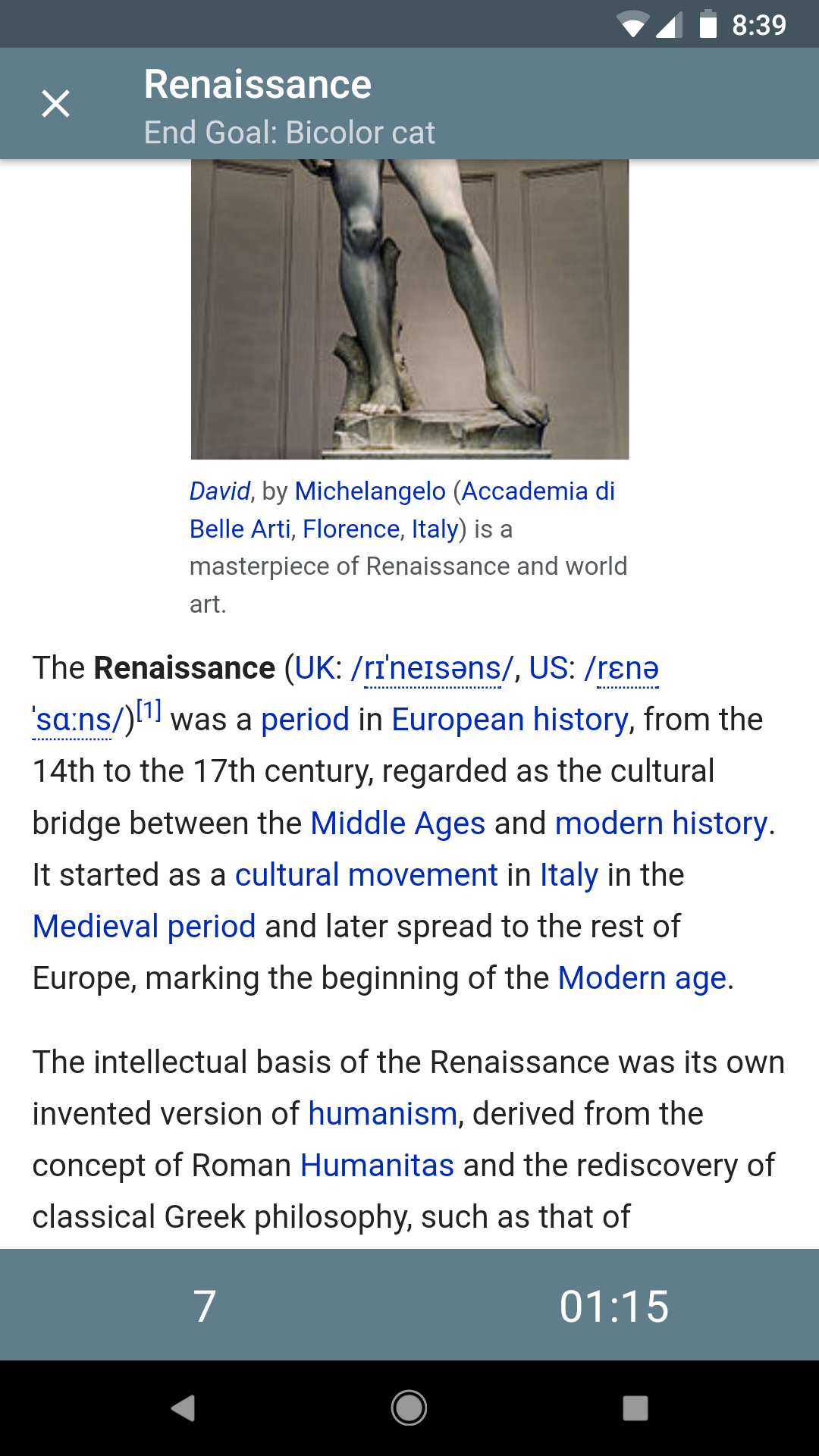This screenshot has height=1456, width=819.
Task: View reference footnote 1
Action: click(149, 711)
